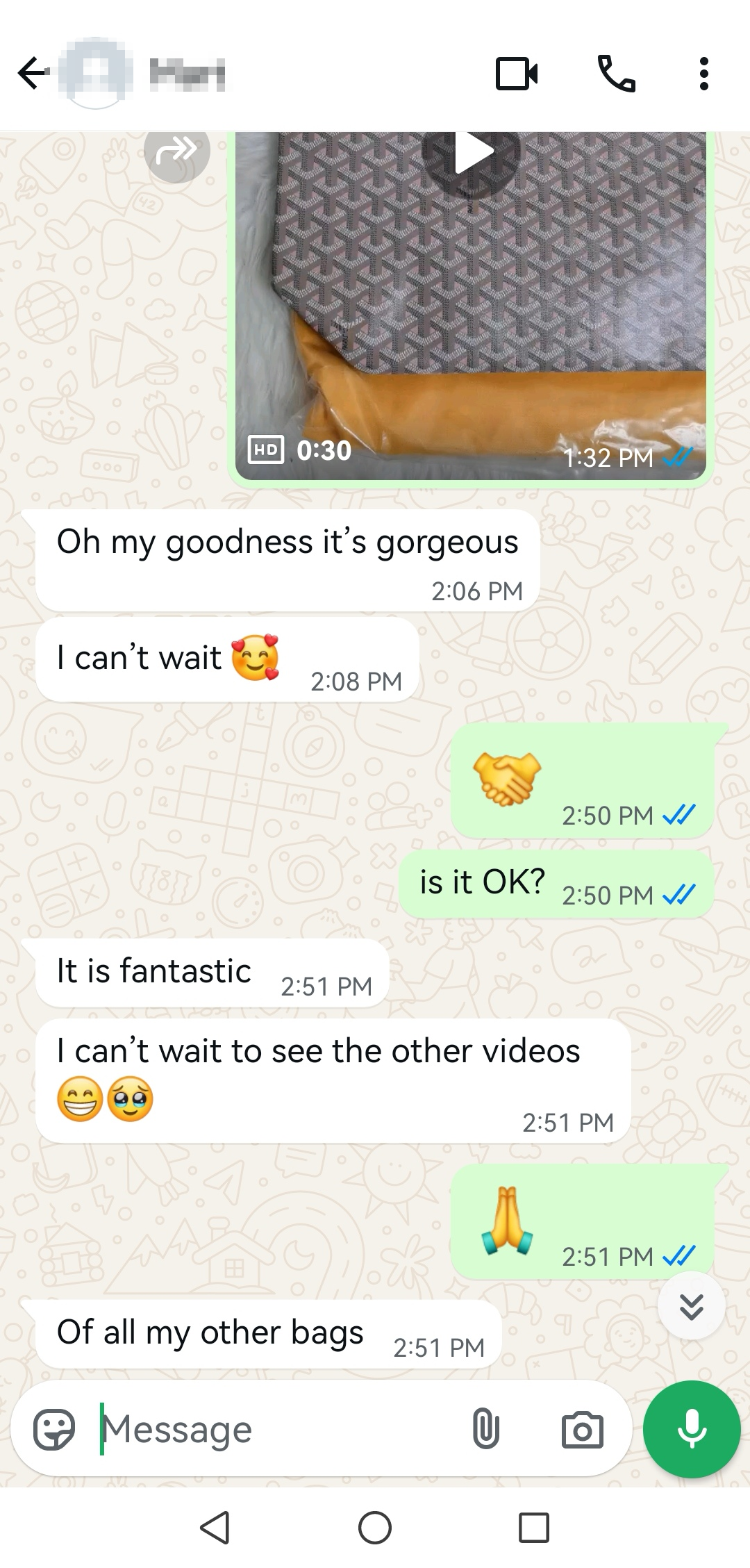Tap the system home button
Screen dimensions: 750x1568
click(x=375, y=1527)
